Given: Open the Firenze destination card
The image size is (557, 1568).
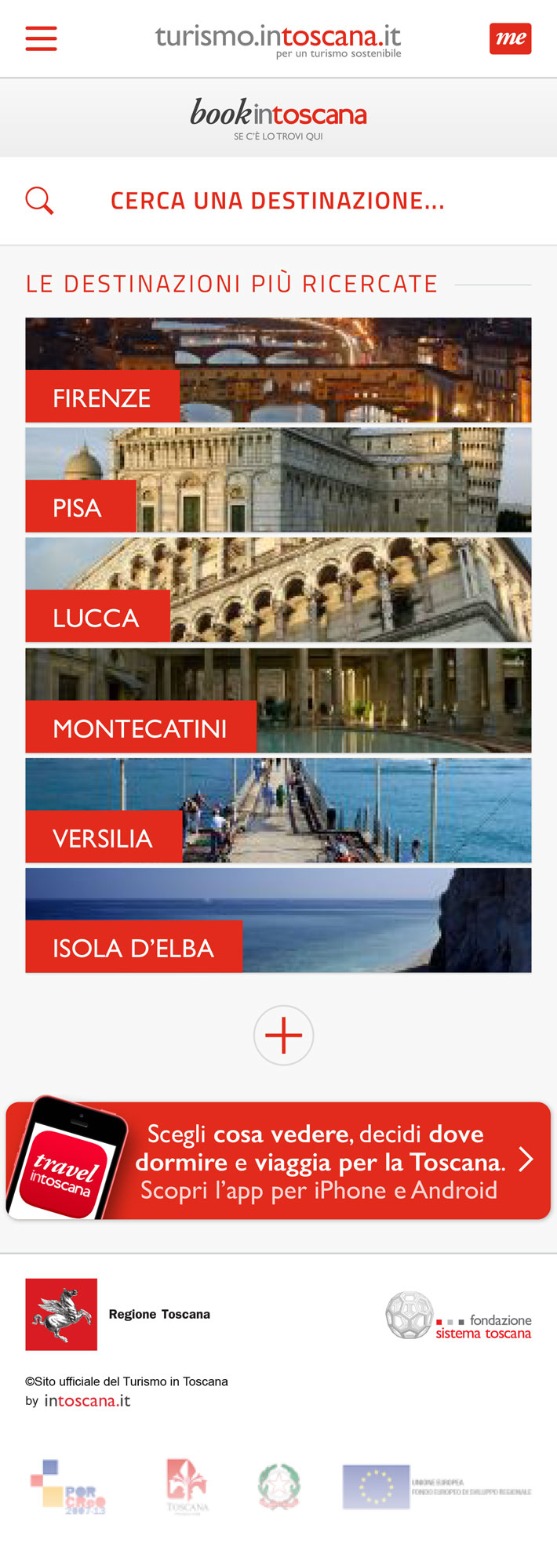Looking at the screenshot, I should (278, 370).
